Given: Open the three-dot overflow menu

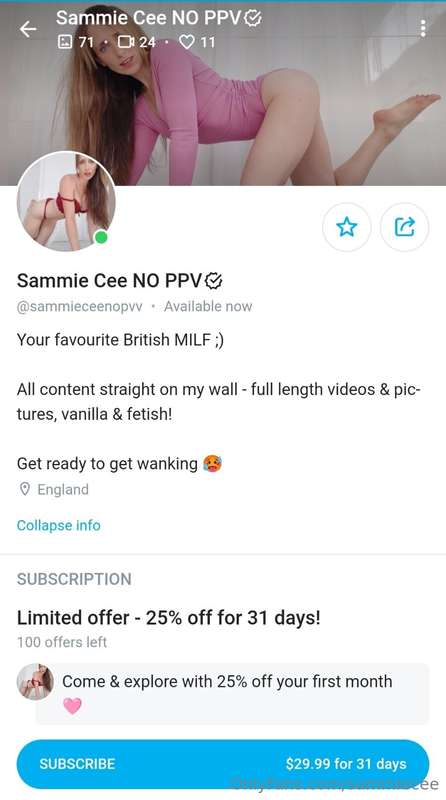Looking at the screenshot, I should pos(423,29).
